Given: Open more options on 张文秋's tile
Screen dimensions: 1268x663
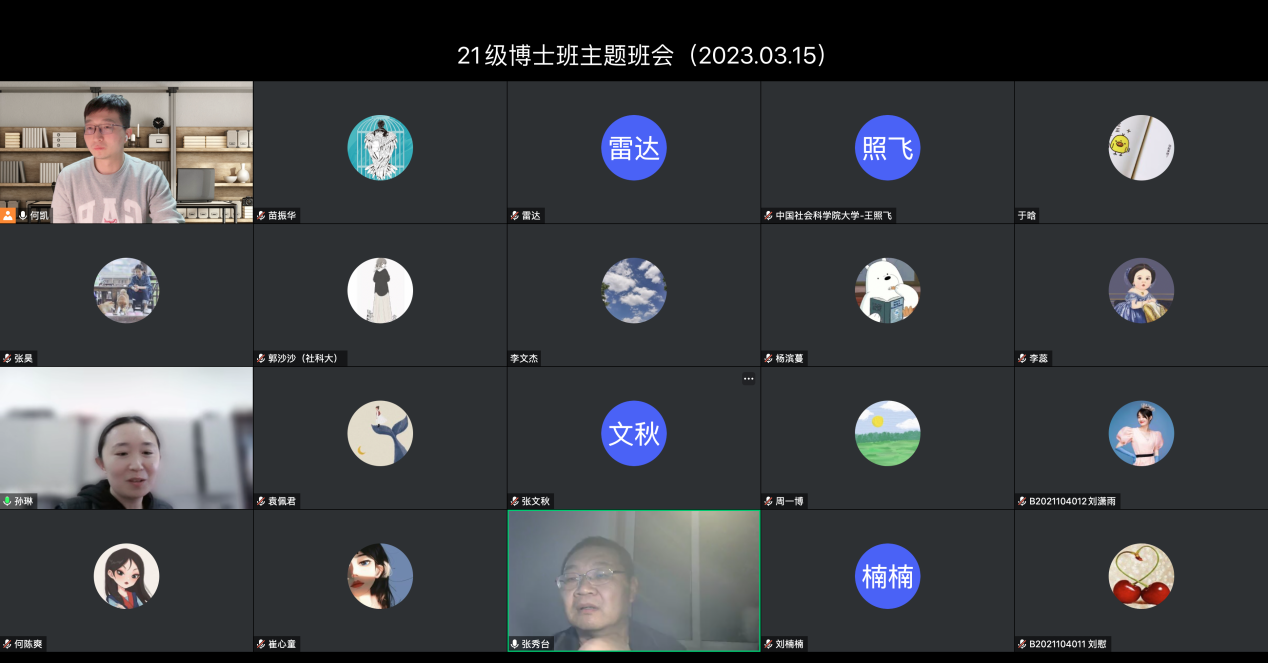Looking at the screenshot, I should 748,379.
